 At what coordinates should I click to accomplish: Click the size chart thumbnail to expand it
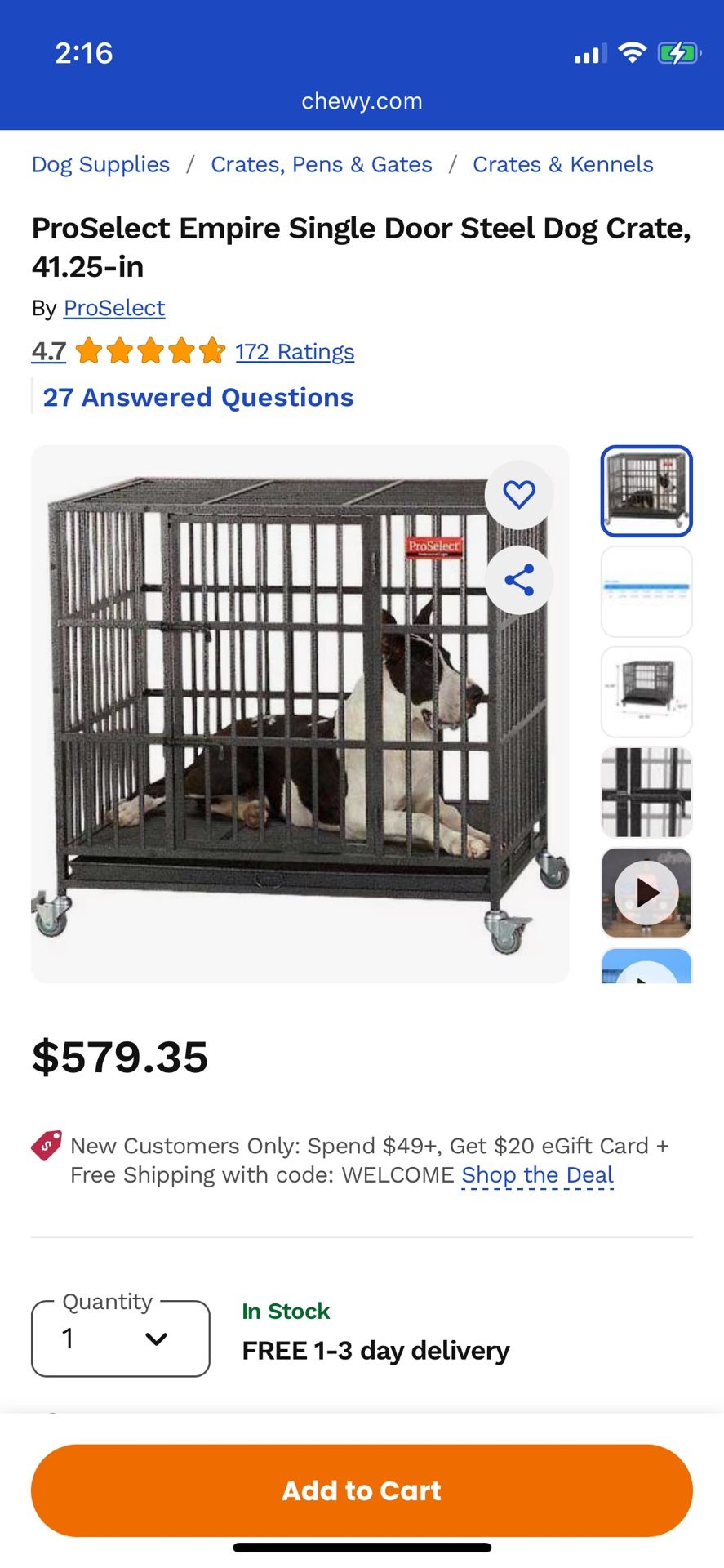tap(646, 591)
